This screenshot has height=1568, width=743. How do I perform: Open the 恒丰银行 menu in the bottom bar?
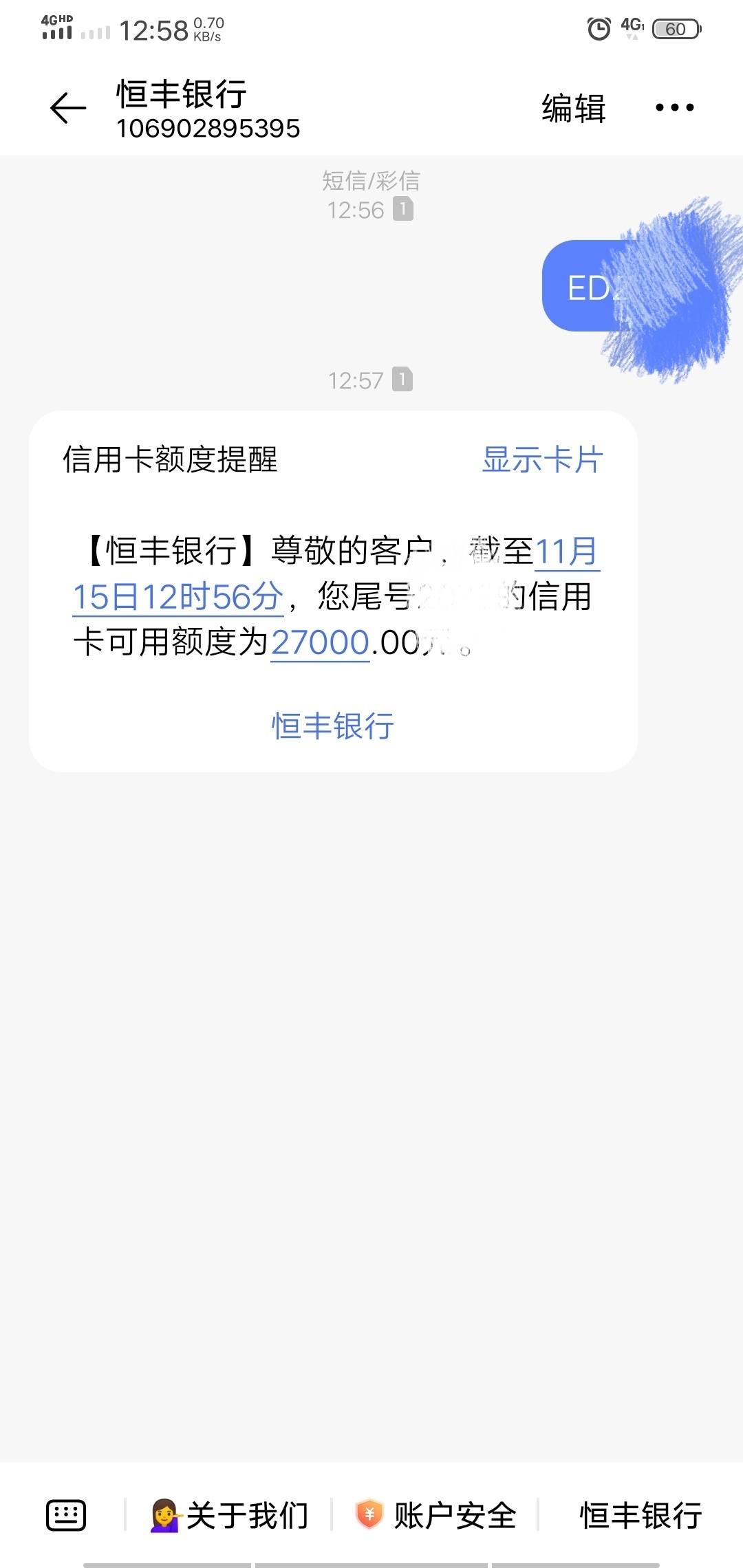tap(640, 1516)
